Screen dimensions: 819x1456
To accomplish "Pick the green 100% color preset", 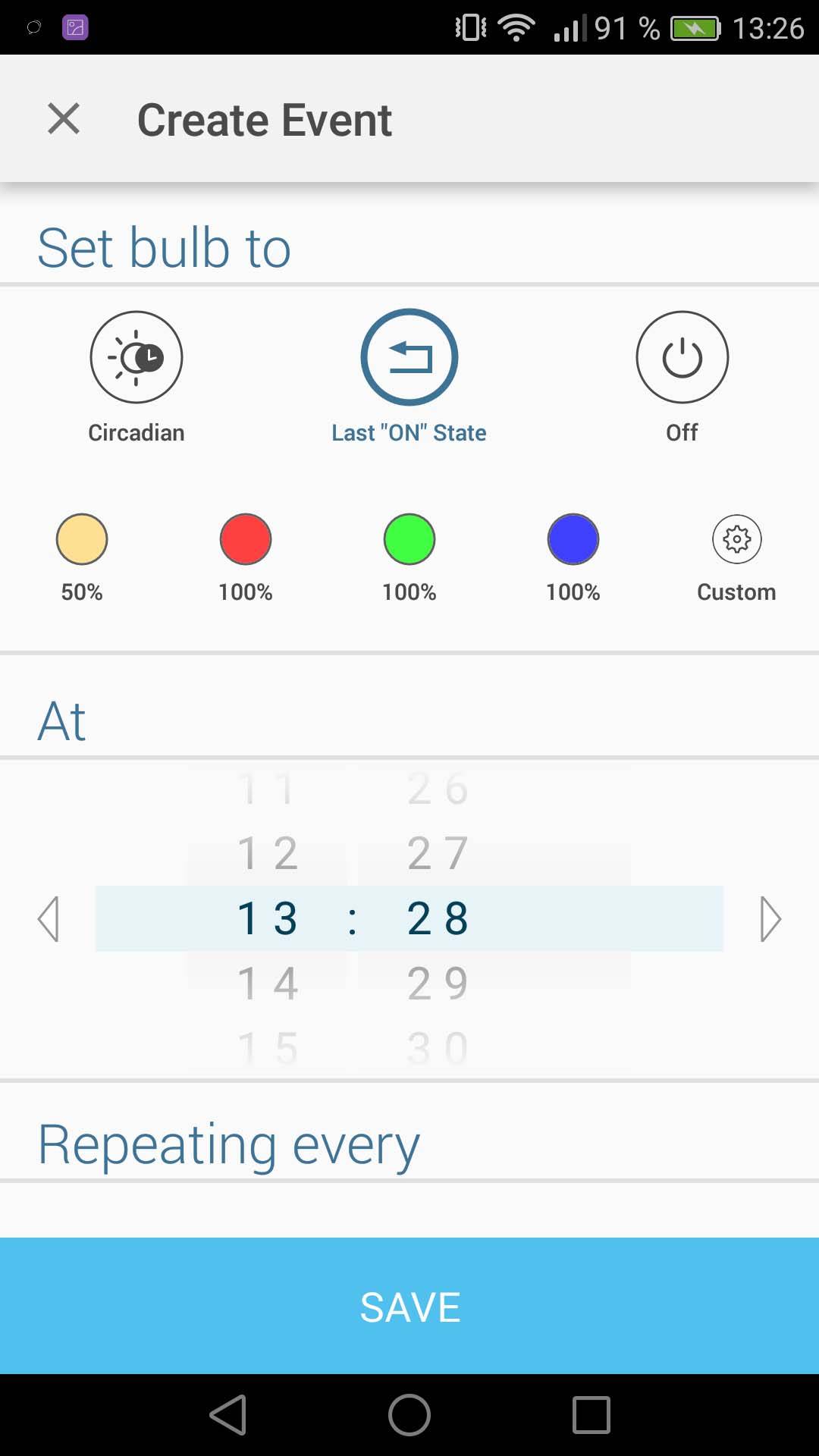I will point(409,539).
